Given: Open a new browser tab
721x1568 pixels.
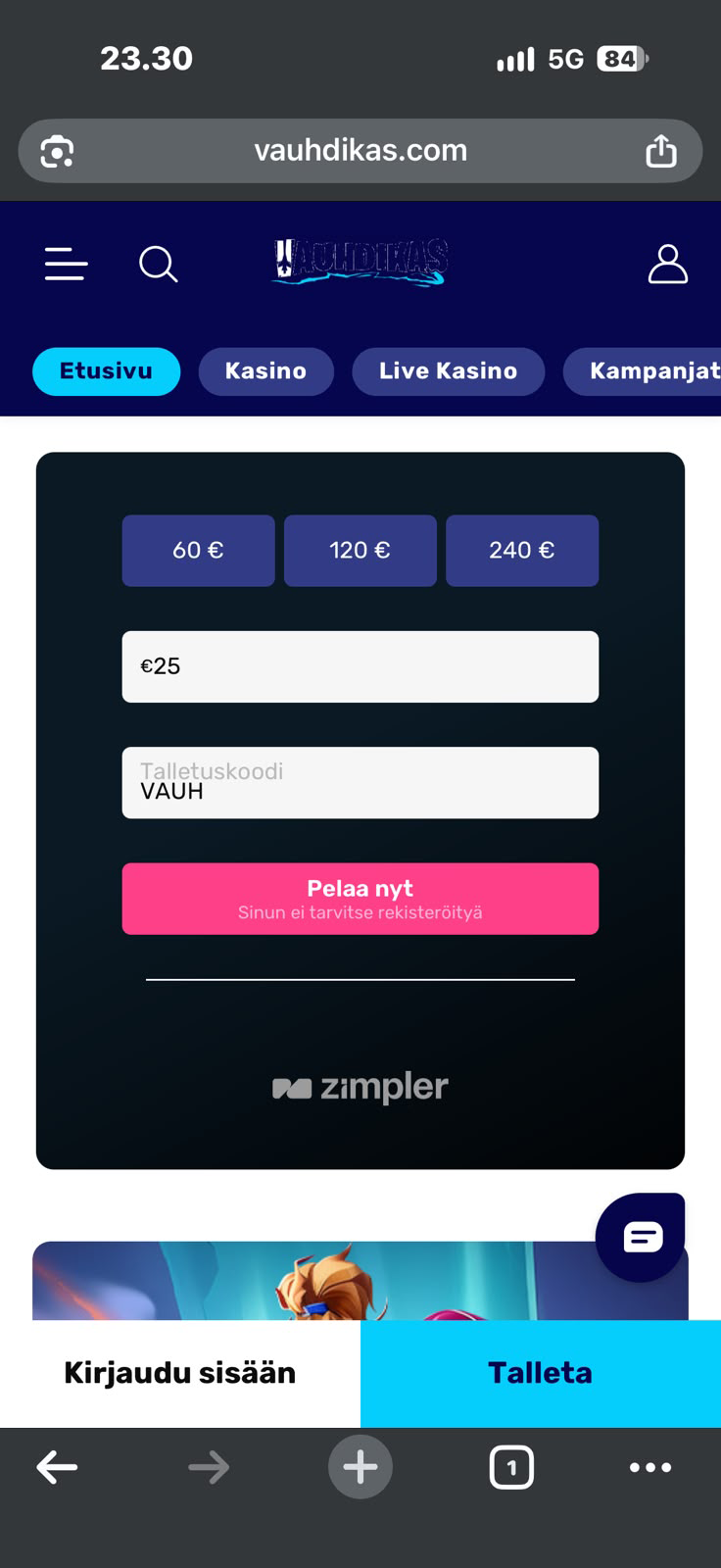Looking at the screenshot, I should pyautogui.click(x=360, y=1467).
